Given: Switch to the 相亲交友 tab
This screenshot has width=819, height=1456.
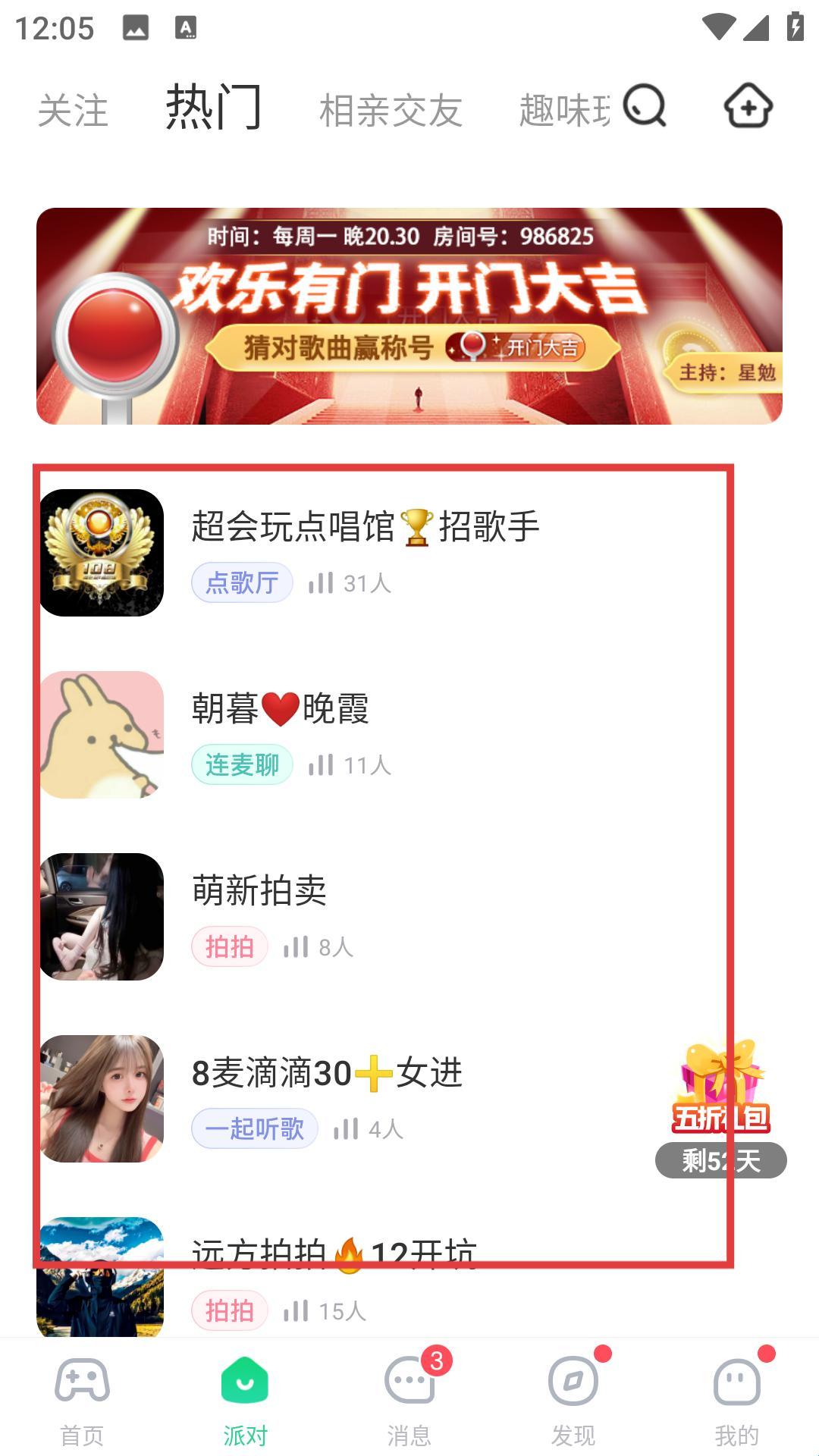Looking at the screenshot, I should pos(391,111).
